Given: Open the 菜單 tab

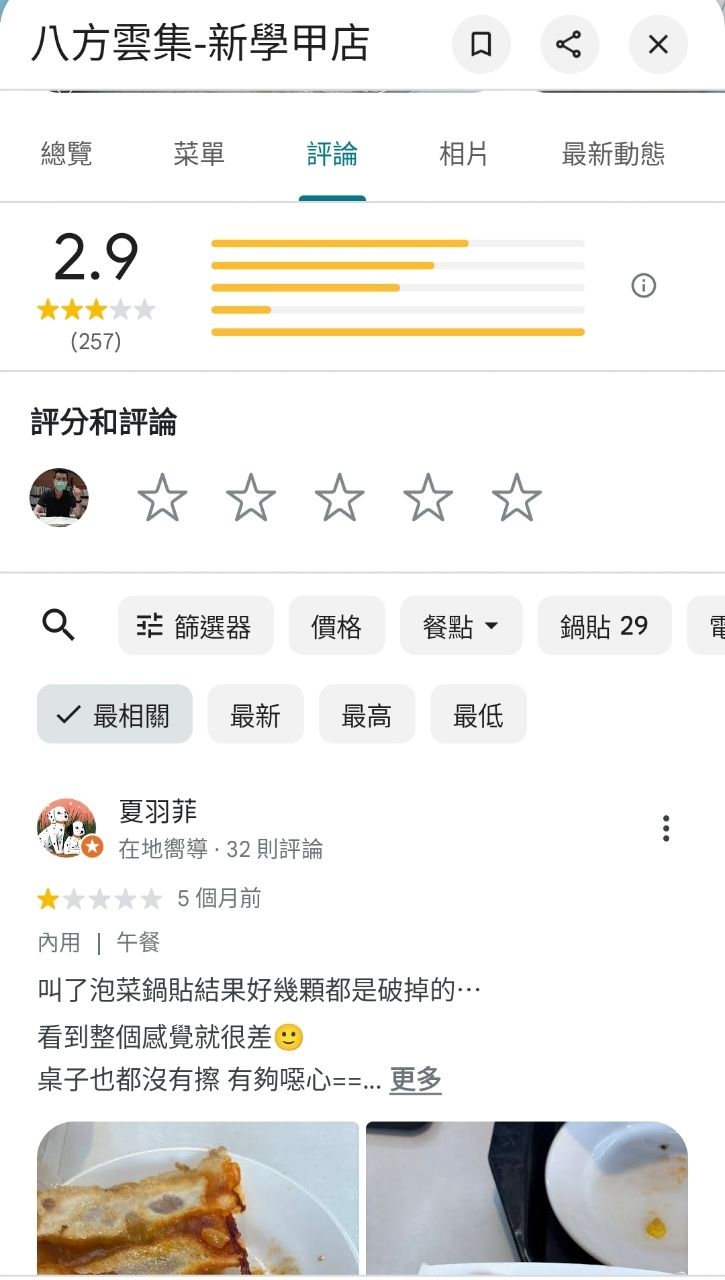Looking at the screenshot, I should tap(199, 154).
